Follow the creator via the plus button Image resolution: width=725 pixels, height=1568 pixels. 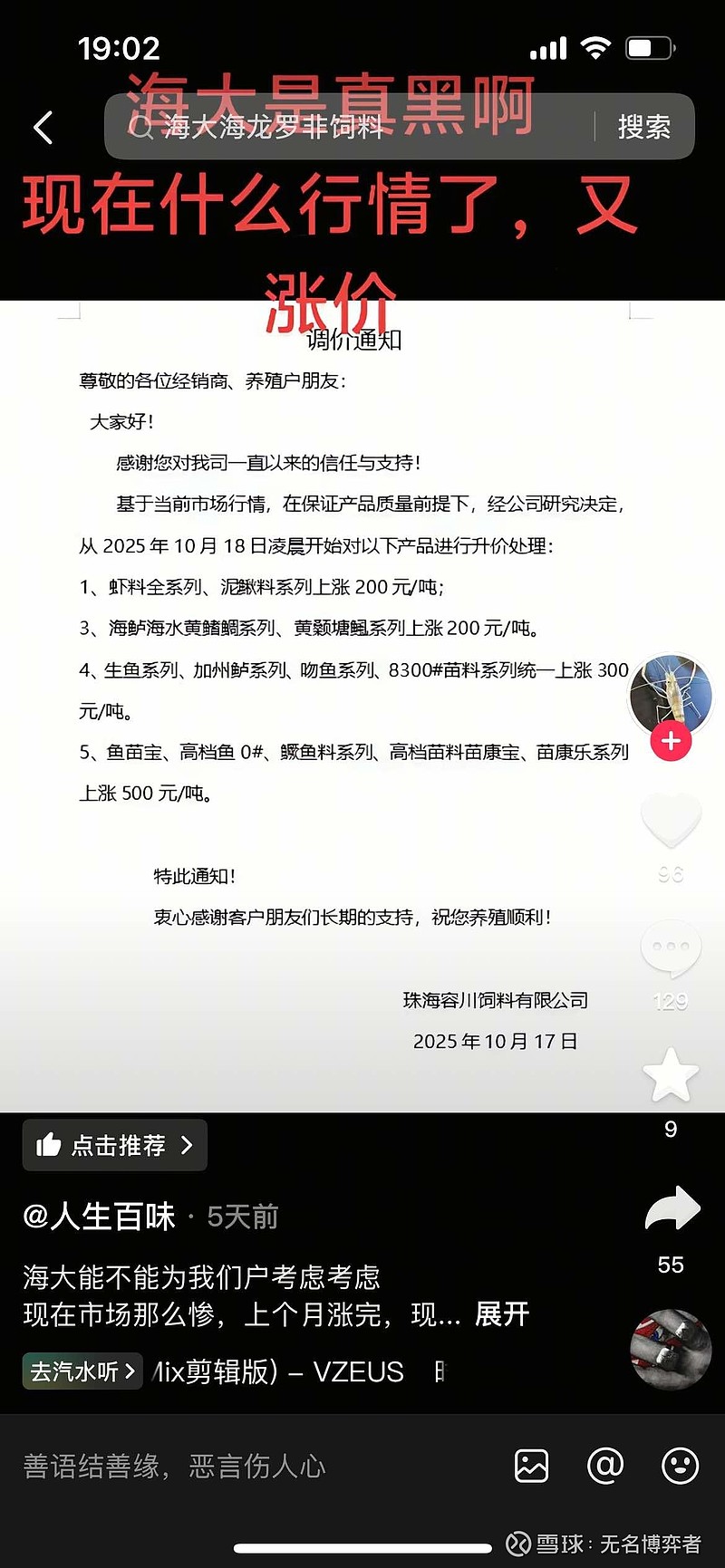click(670, 740)
